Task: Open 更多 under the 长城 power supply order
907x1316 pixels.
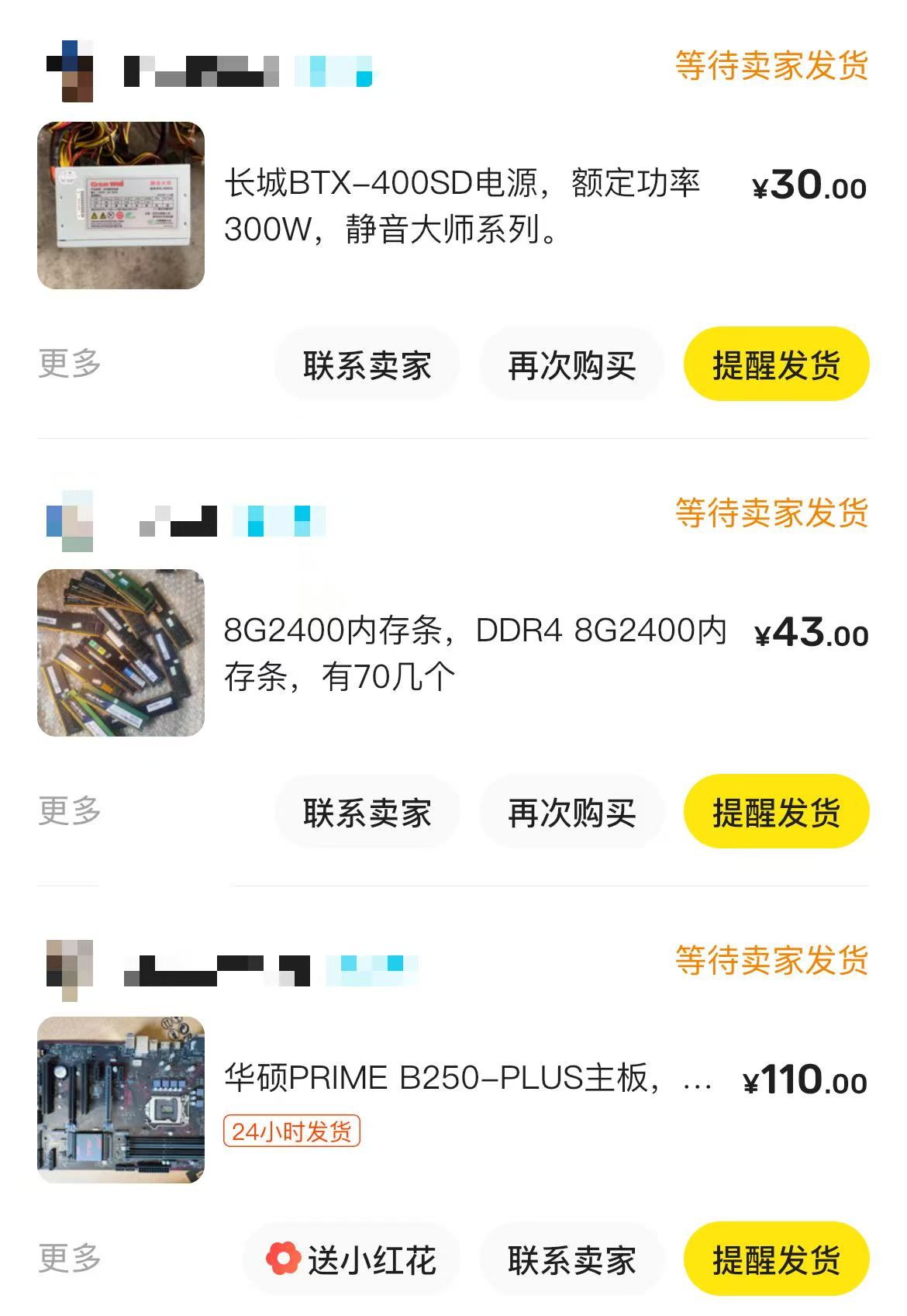Action: 70,363
